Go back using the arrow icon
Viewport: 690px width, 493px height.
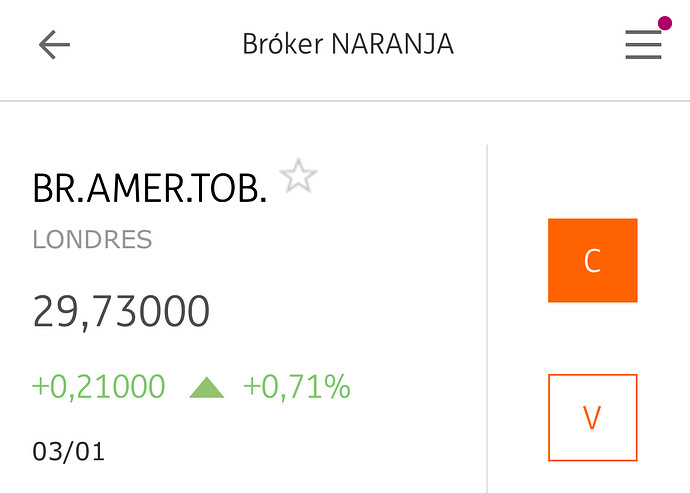54,45
